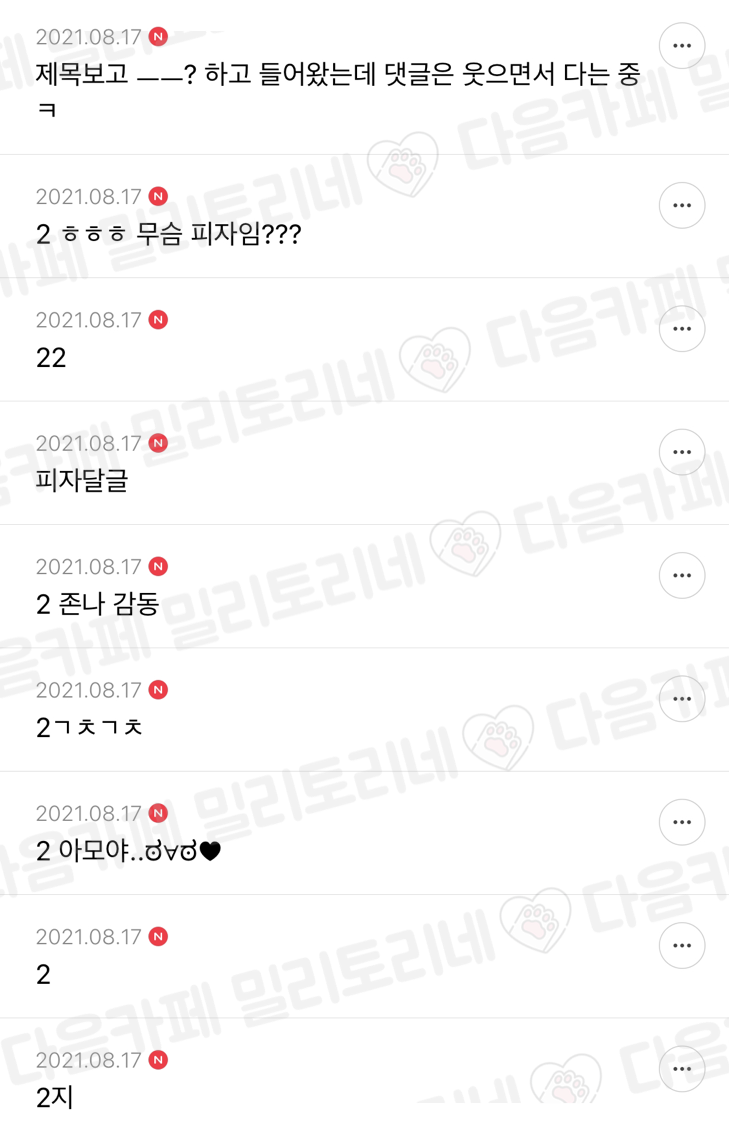Open the options menu for the '2 존나 감동' comment

[x=682, y=575]
